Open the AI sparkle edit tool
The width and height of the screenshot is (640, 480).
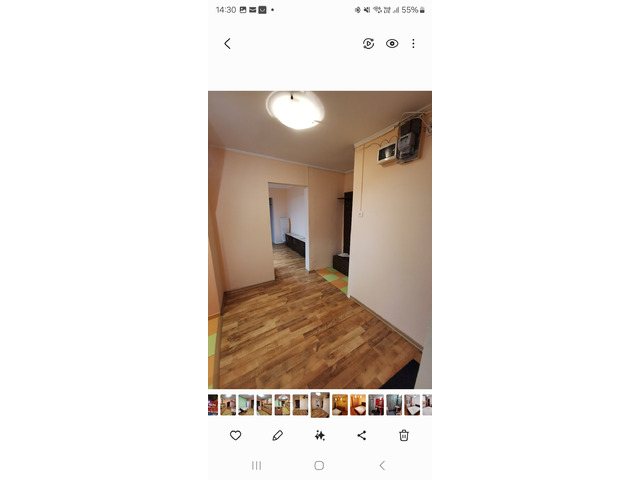coord(320,435)
